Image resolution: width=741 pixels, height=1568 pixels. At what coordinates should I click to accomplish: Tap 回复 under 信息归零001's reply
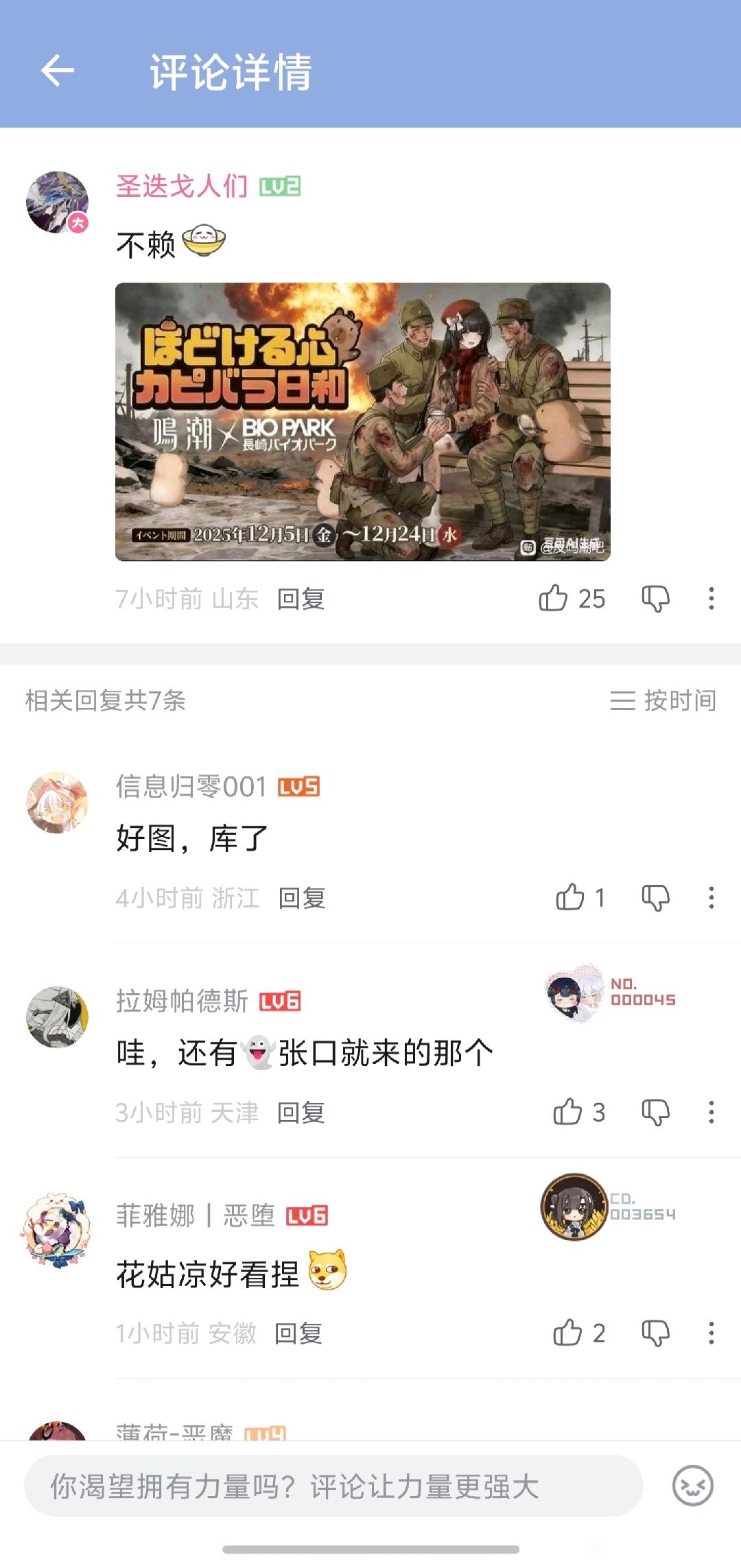pyautogui.click(x=302, y=898)
